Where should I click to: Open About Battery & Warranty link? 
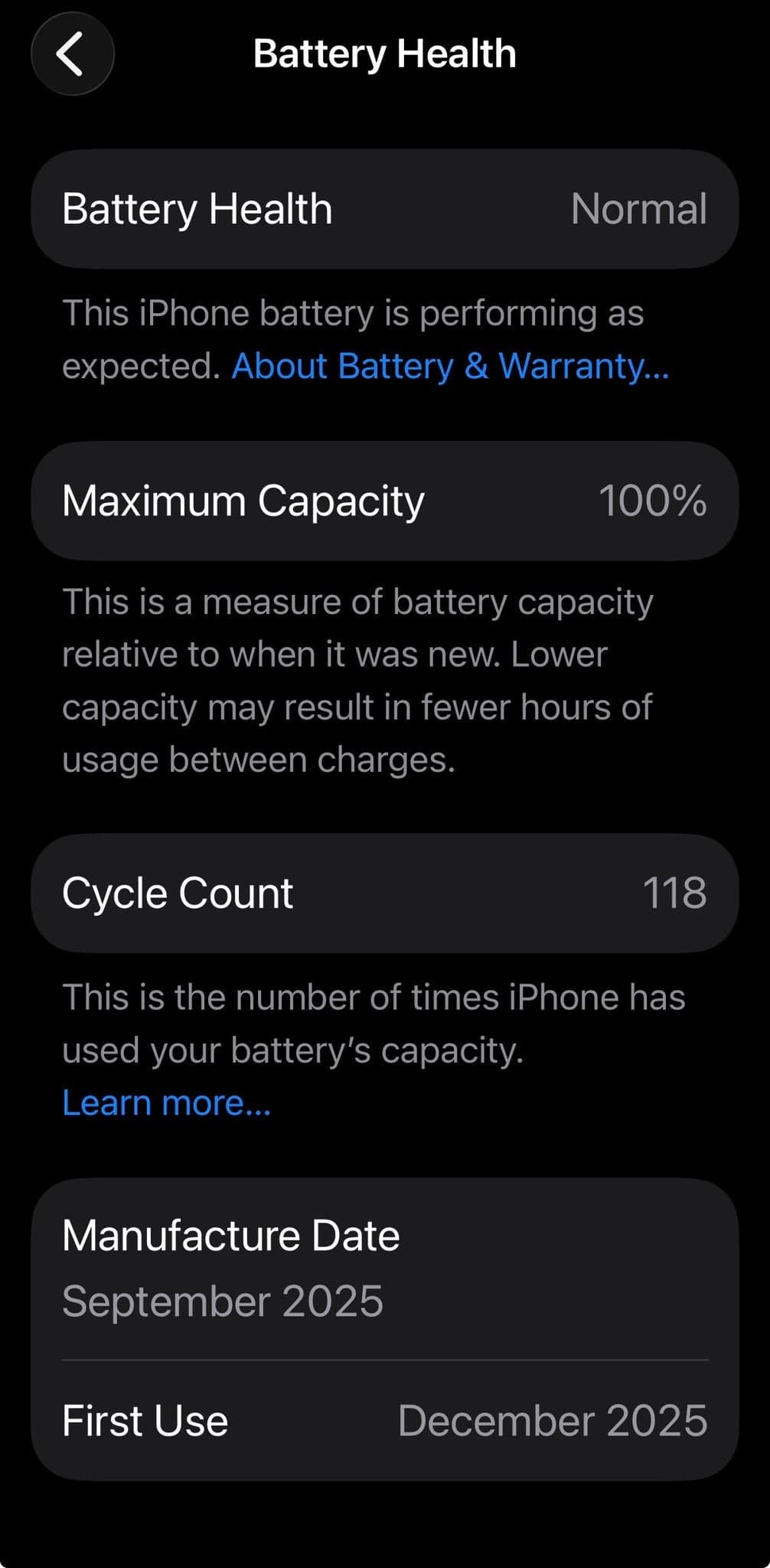pos(450,366)
